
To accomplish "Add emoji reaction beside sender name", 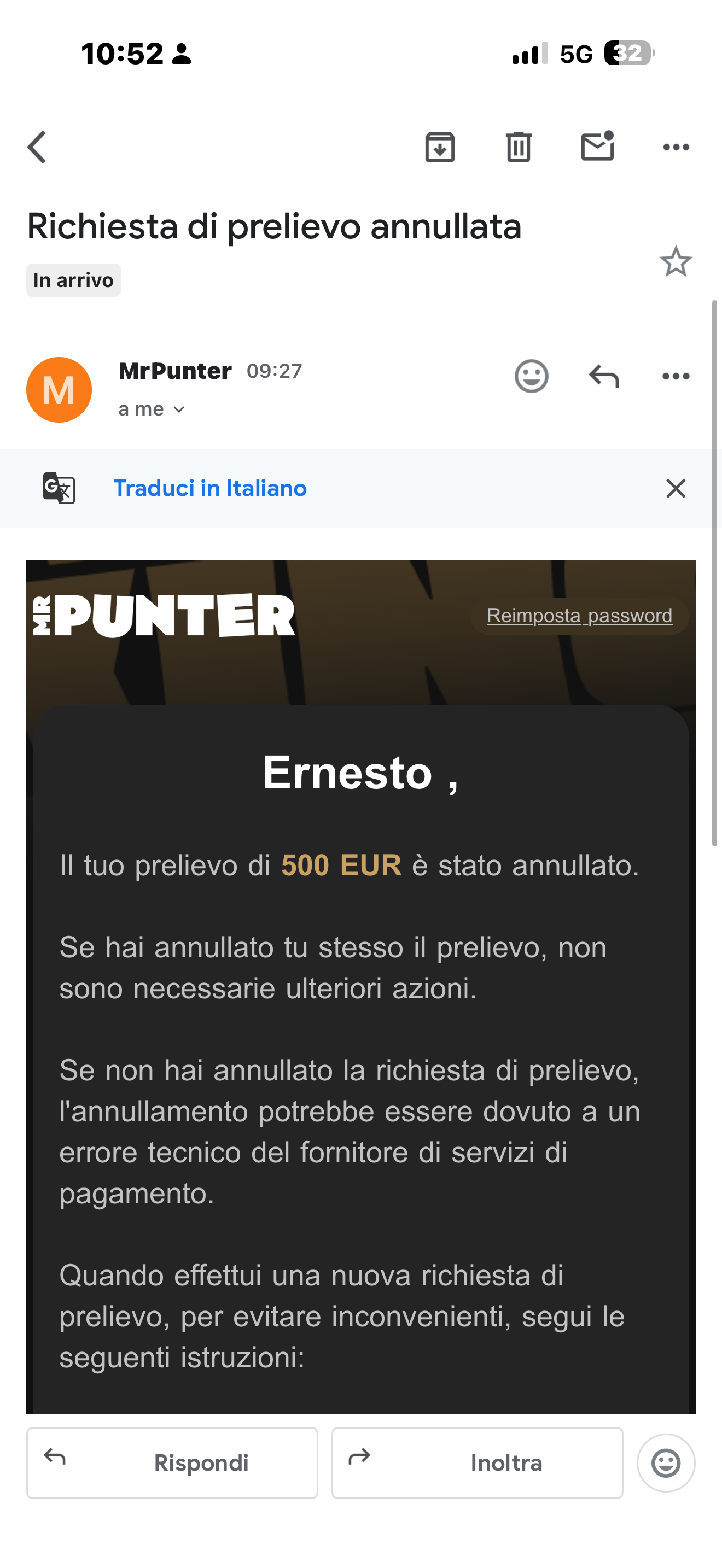I will 532,376.
